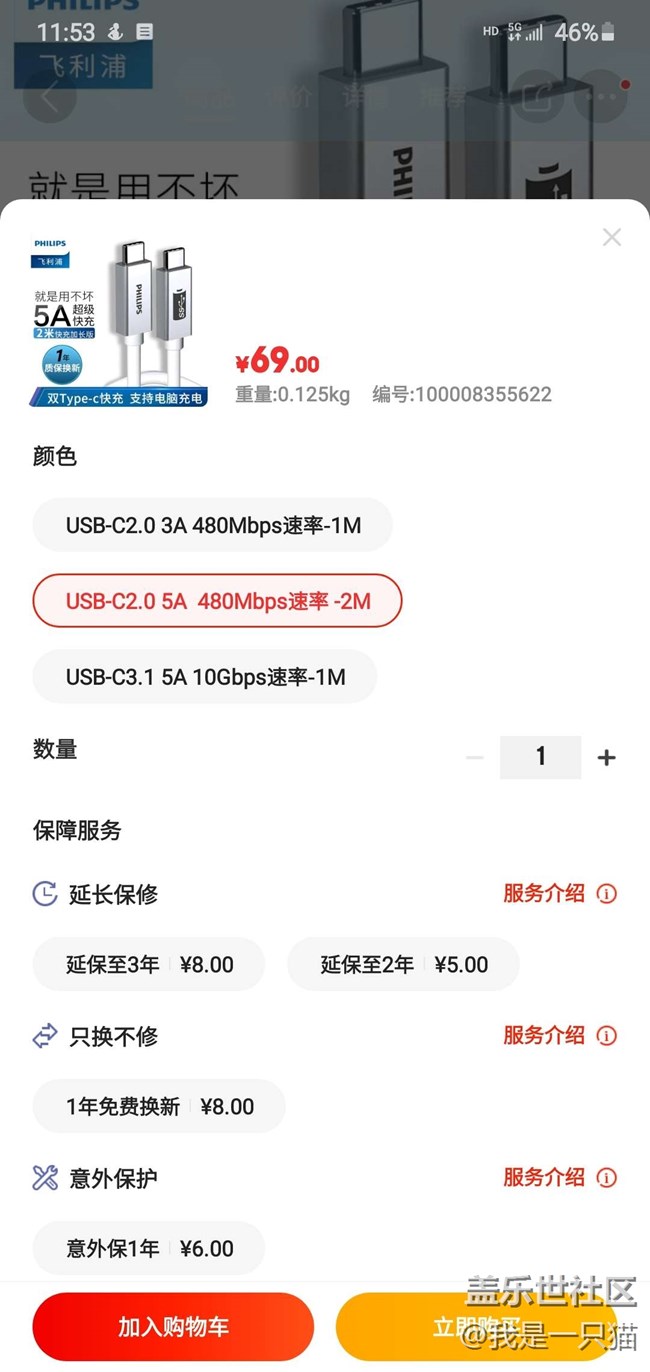Select USB-C2.0 5A 480Mbps速率-2M option
This screenshot has width=650, height=1372.
click(218, 601)
